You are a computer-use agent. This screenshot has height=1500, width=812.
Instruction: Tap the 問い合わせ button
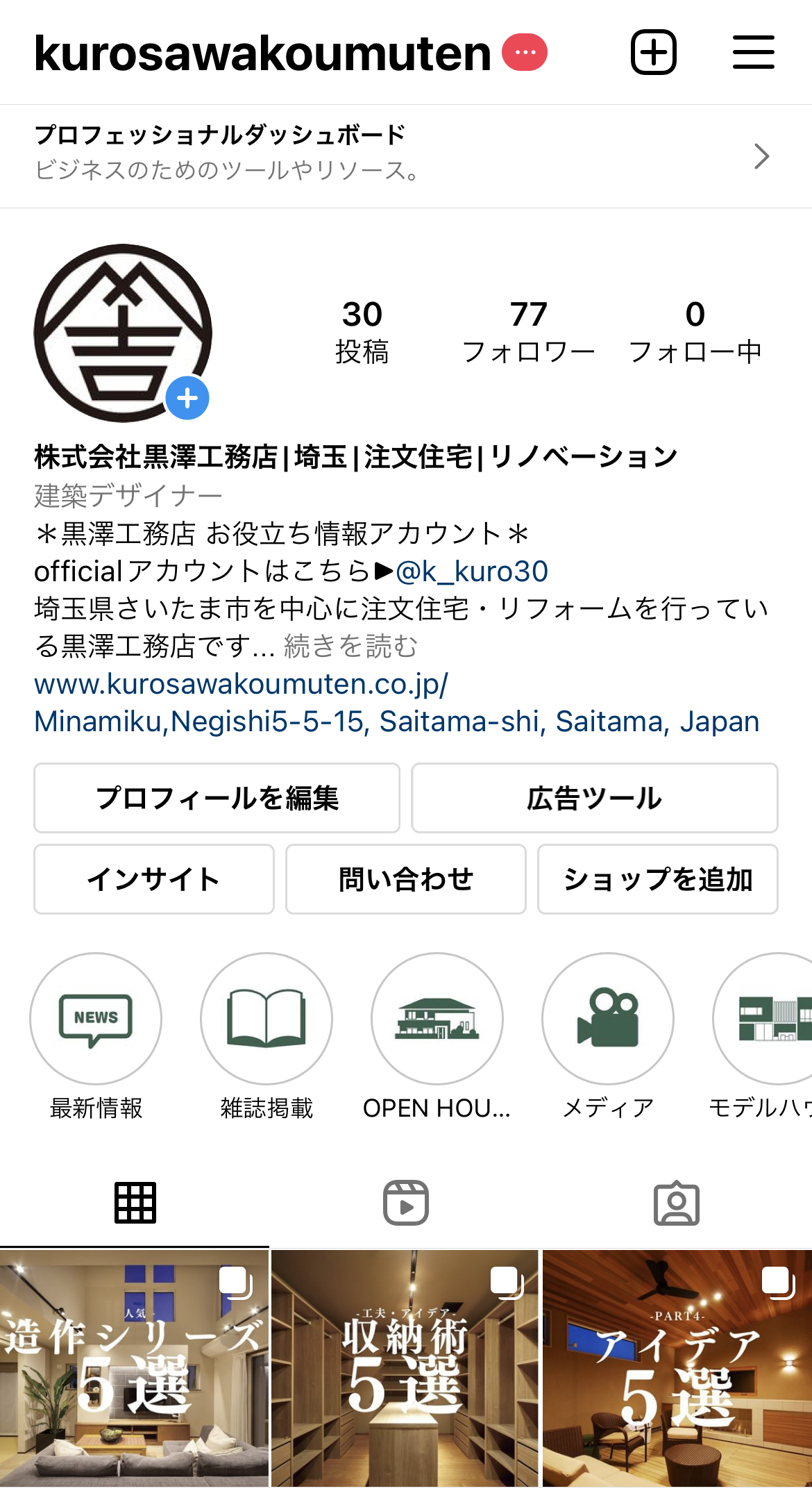[x=406, y=879]
